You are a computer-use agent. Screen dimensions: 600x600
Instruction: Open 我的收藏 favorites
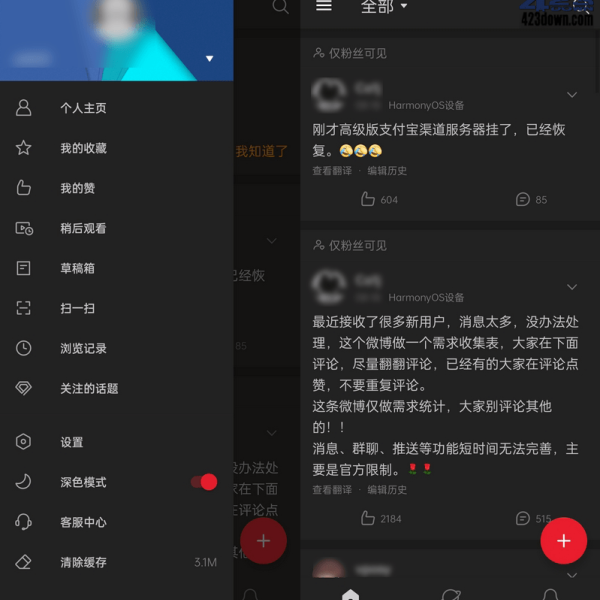[83, 148]
